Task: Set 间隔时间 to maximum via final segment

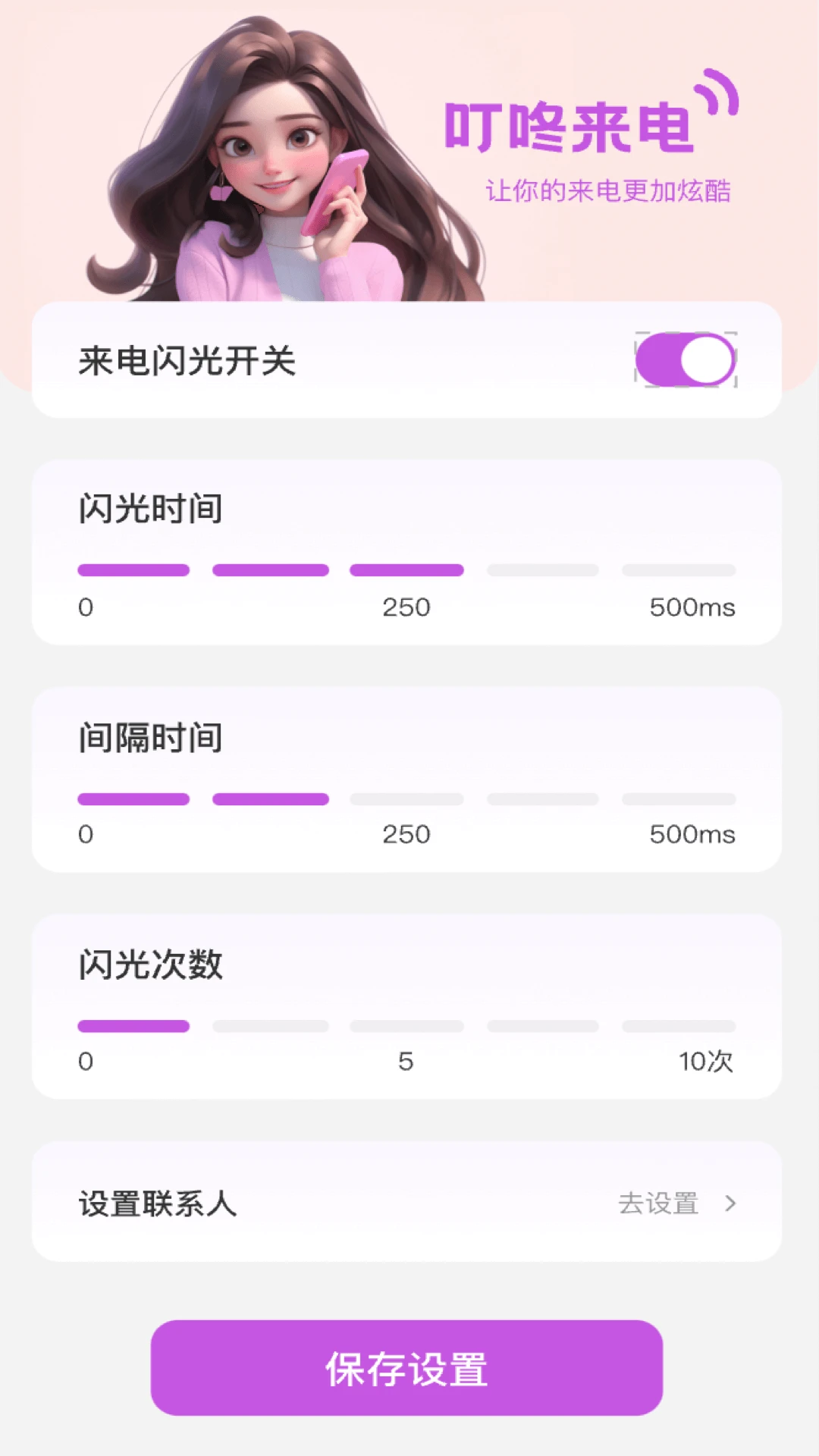Action: pyautogui.click(x=679, y=799)
